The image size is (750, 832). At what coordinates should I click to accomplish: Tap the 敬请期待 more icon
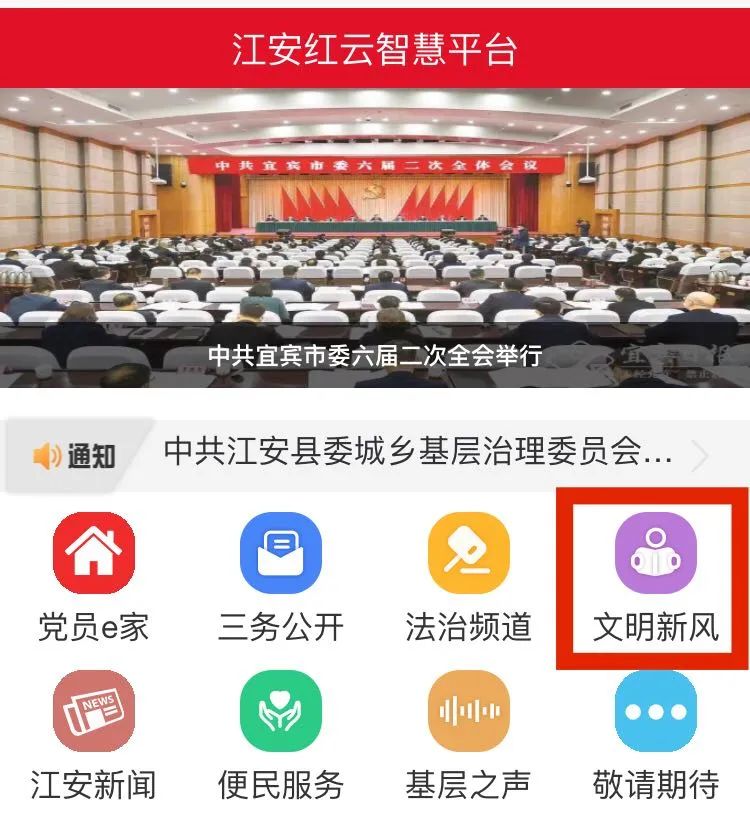pyautogui.click(x=655, y=711)
